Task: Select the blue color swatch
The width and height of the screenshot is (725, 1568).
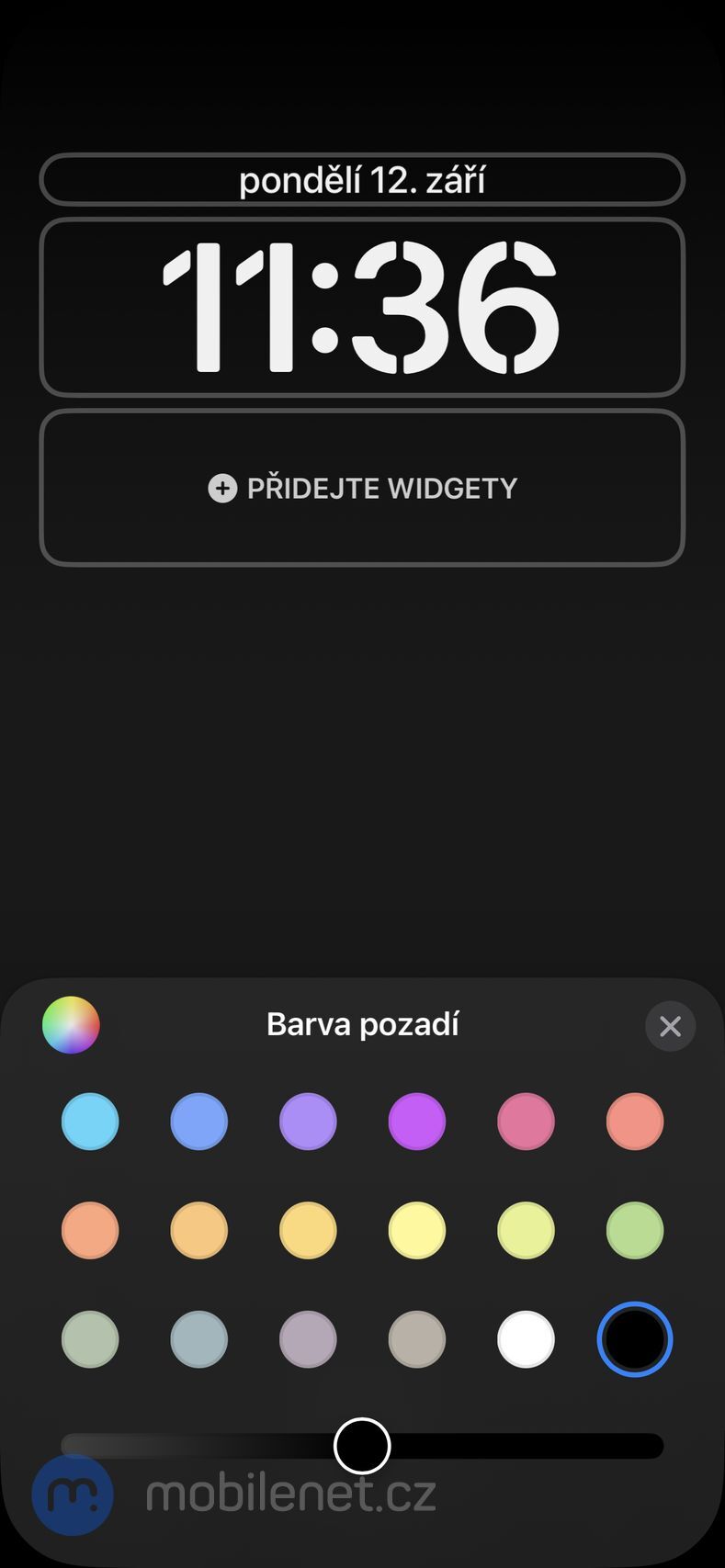Action: pos(198,1121)
